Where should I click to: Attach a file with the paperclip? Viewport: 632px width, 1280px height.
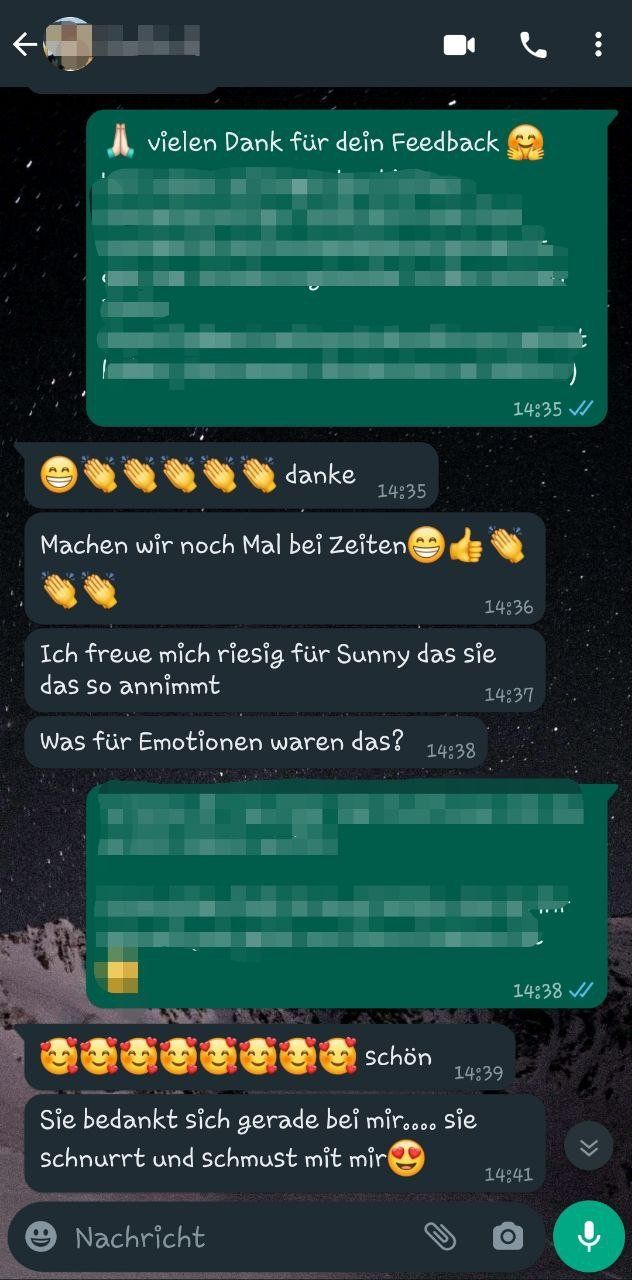(440, 1237)
